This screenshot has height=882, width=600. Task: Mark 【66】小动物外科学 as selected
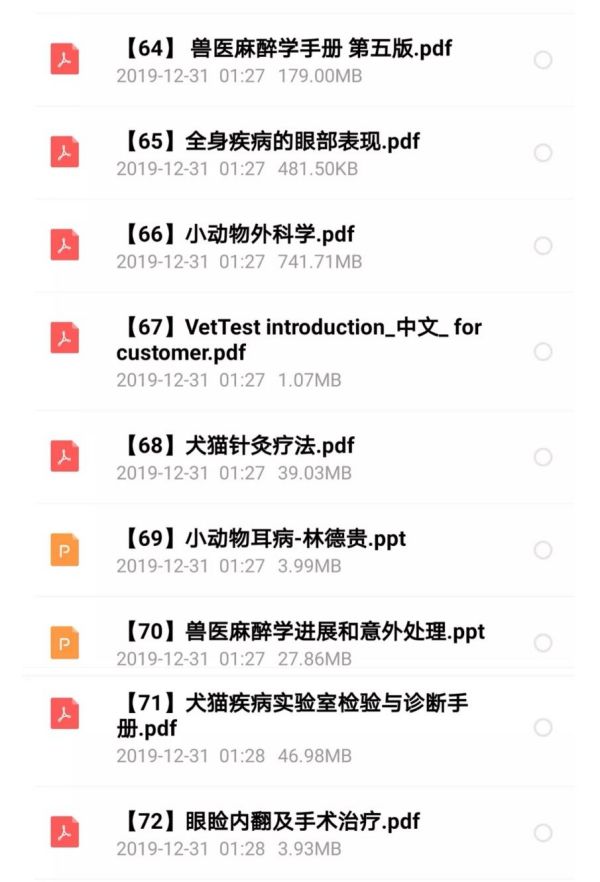point(543,246)
